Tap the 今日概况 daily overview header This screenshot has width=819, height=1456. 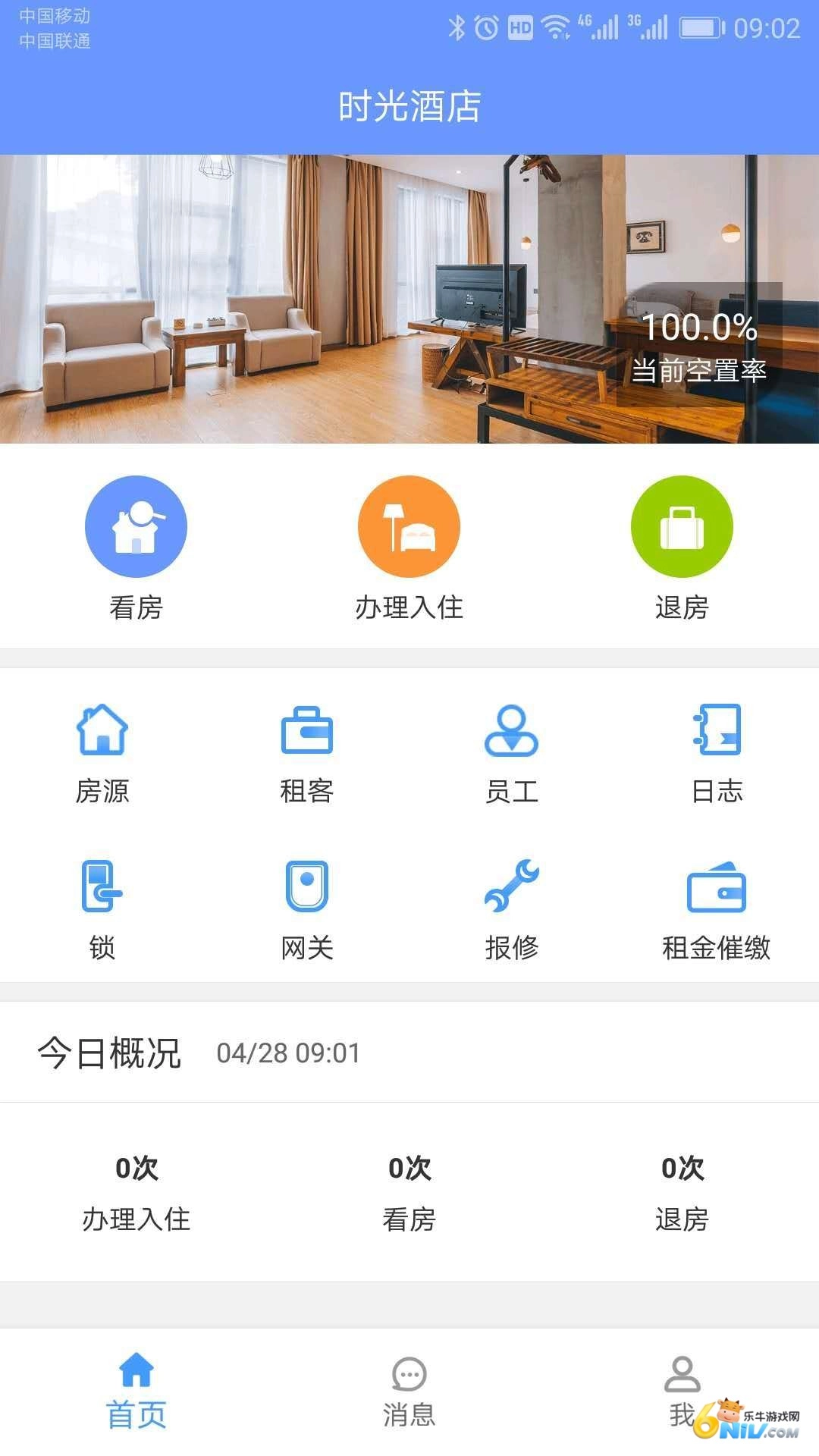108,1052
